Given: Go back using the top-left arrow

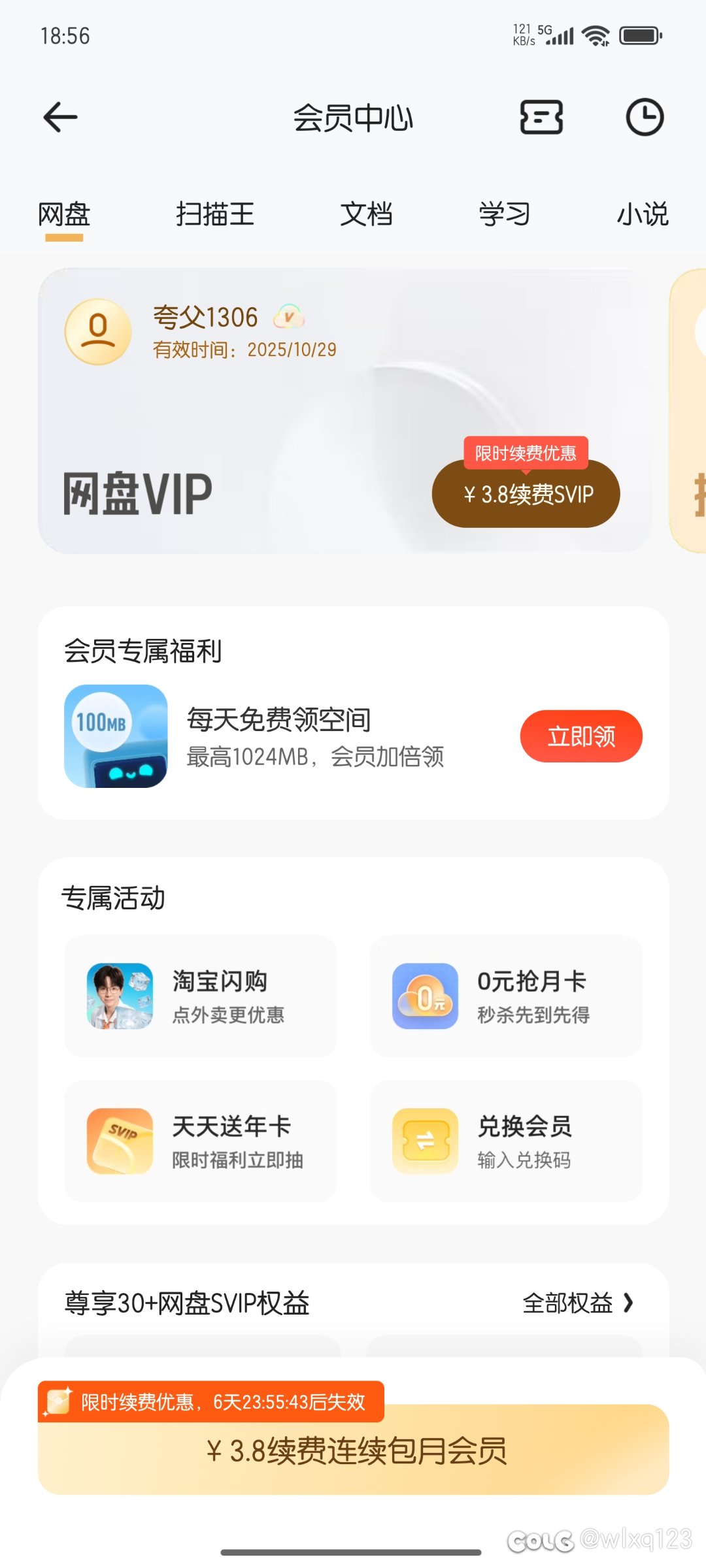Looking at the screenshot, I should (x=60, y=118).
